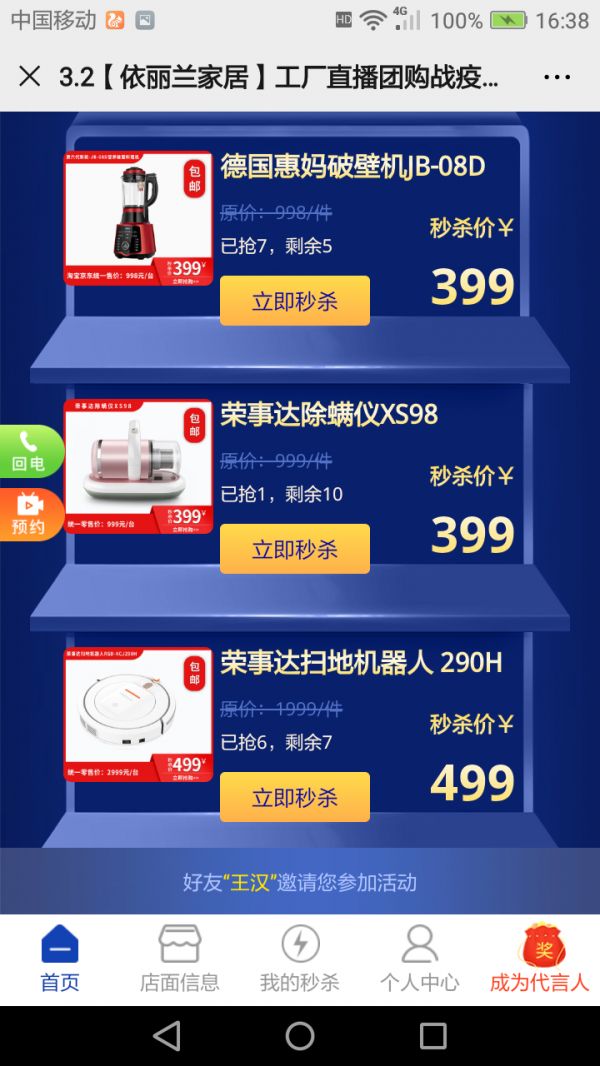This screenshot has height=1066, width=600.
Task: Tap the system home button
Action: 300,1036
